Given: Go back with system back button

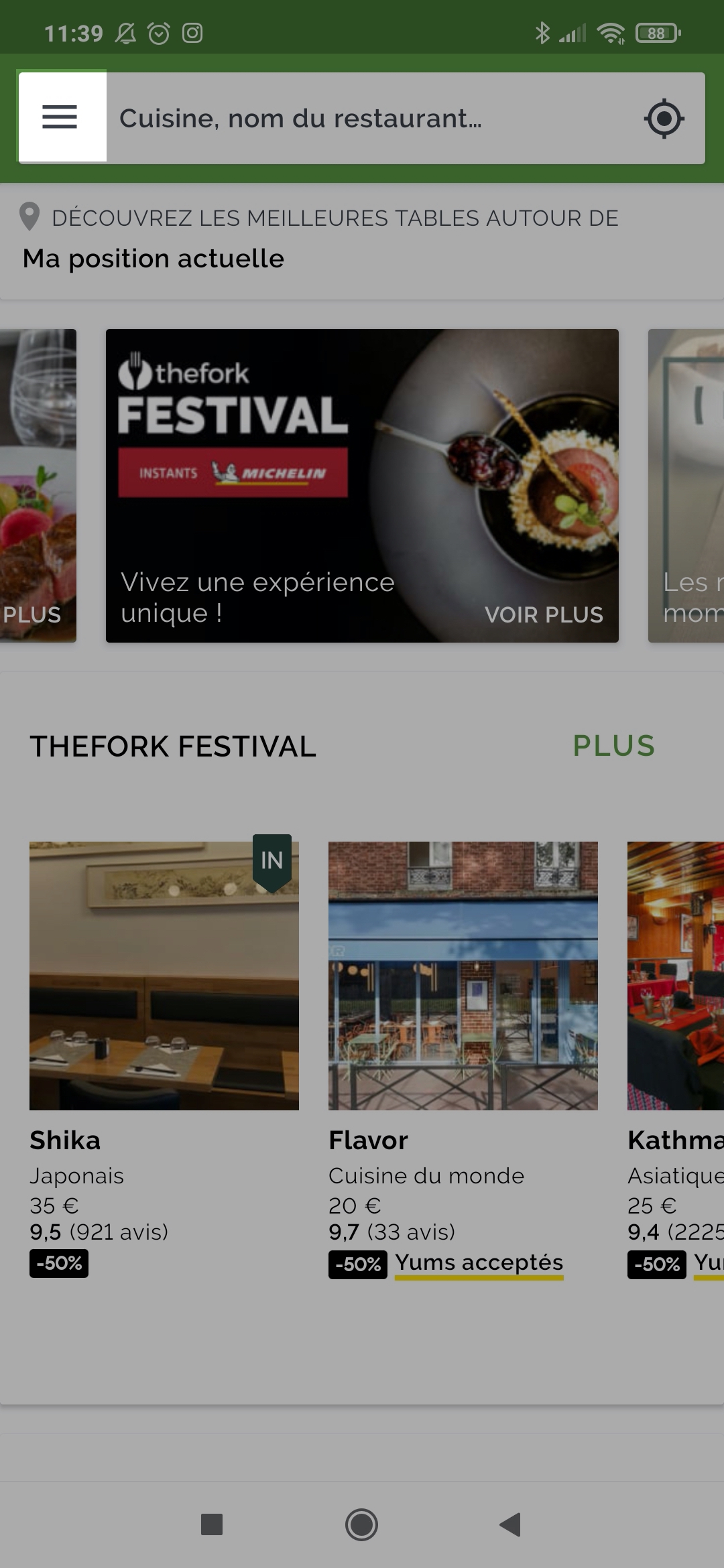Looking at the screenshot, I should 511,1524.
